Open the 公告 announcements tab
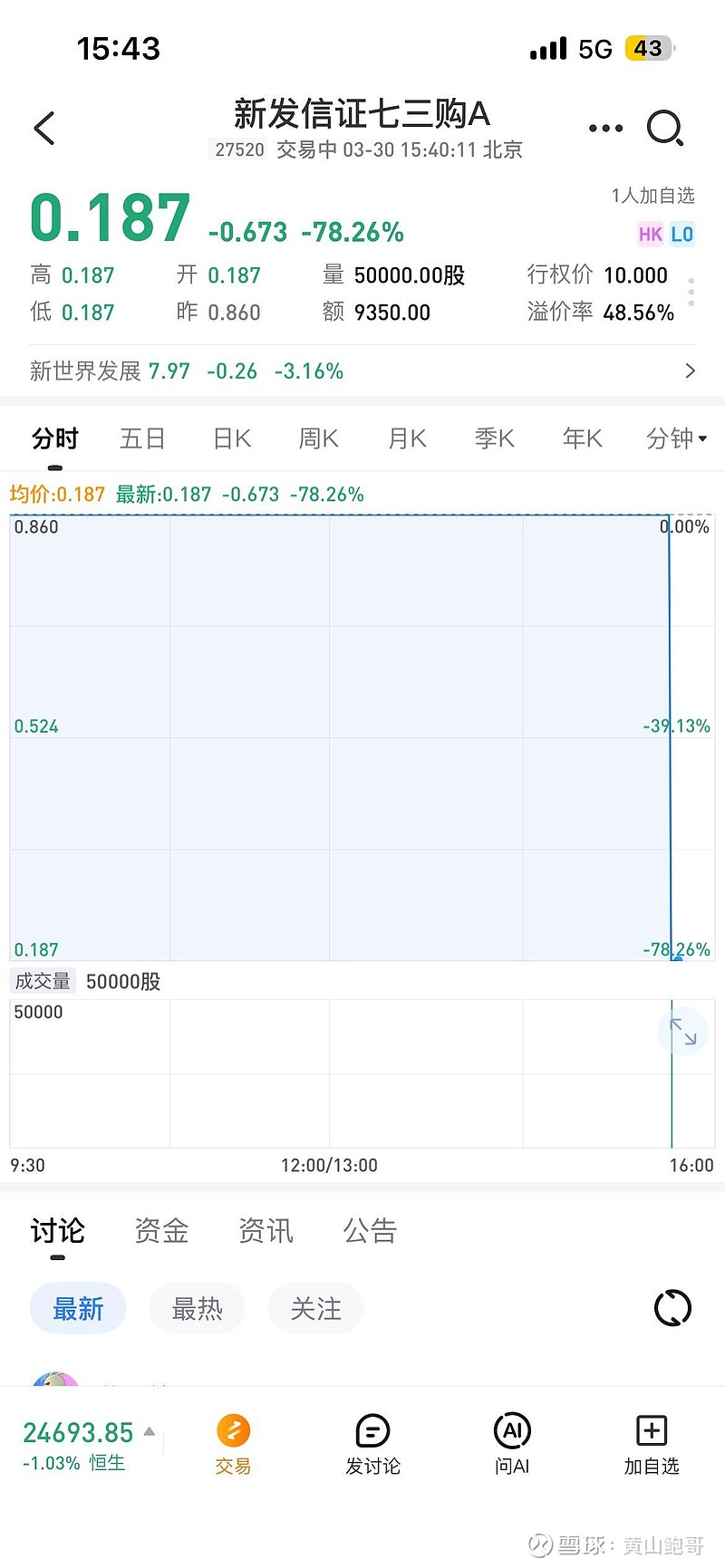This screenshot has height=1568, width=725. pyautogui.click(x=370, y=1230)
